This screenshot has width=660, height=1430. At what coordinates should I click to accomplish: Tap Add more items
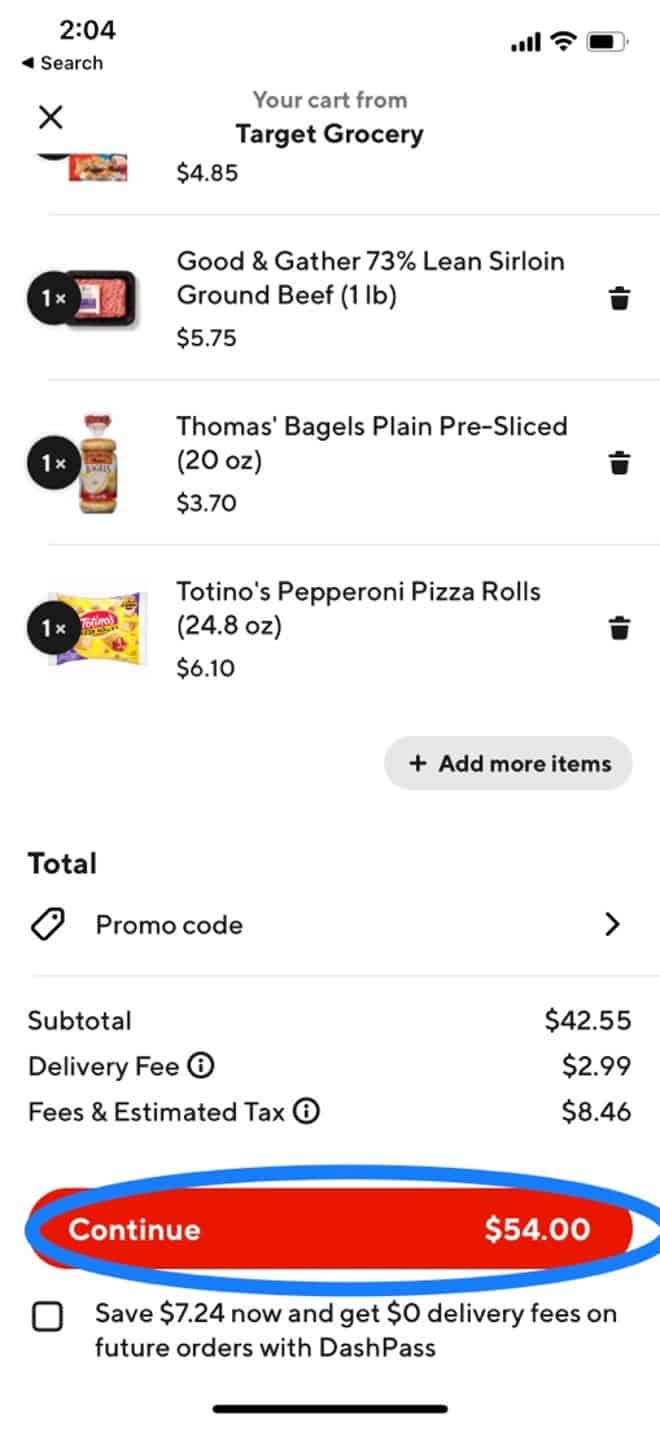pyautogui.click(x=509, y=764)
